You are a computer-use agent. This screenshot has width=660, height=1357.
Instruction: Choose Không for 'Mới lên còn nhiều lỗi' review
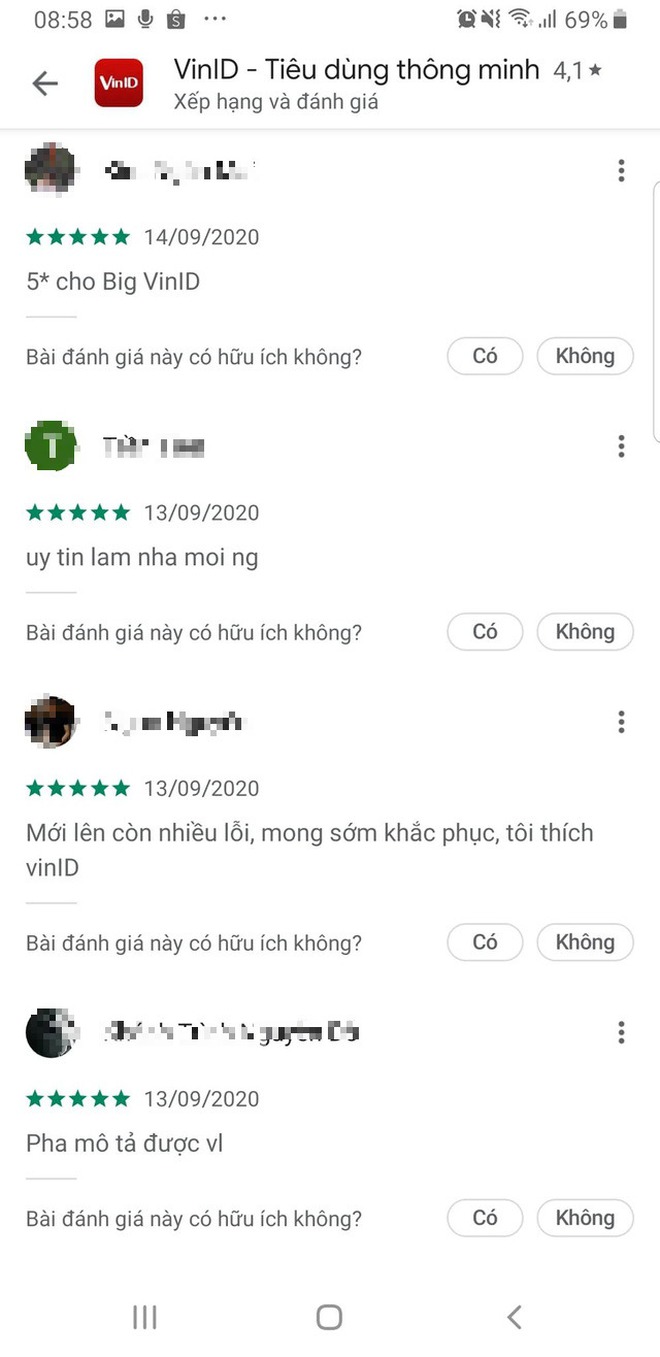[585, 942]
